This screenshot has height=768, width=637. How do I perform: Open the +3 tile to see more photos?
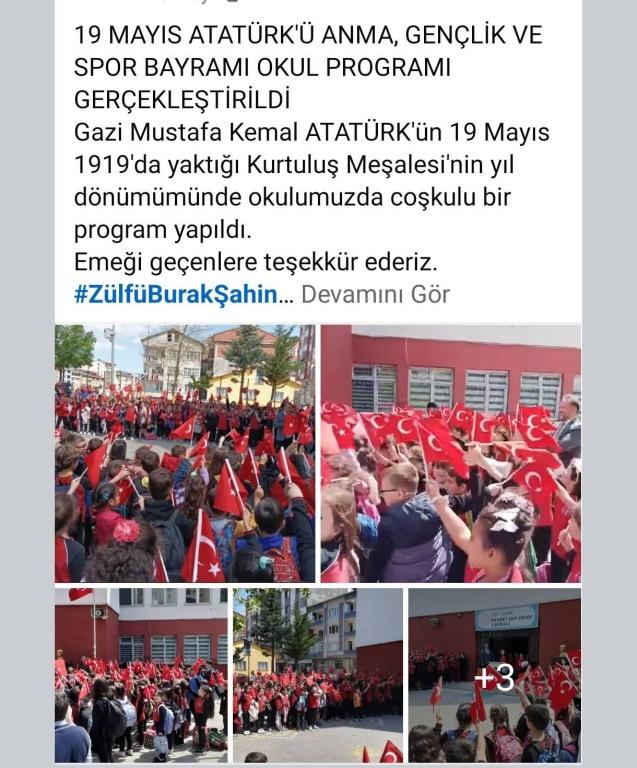[494, 675]
